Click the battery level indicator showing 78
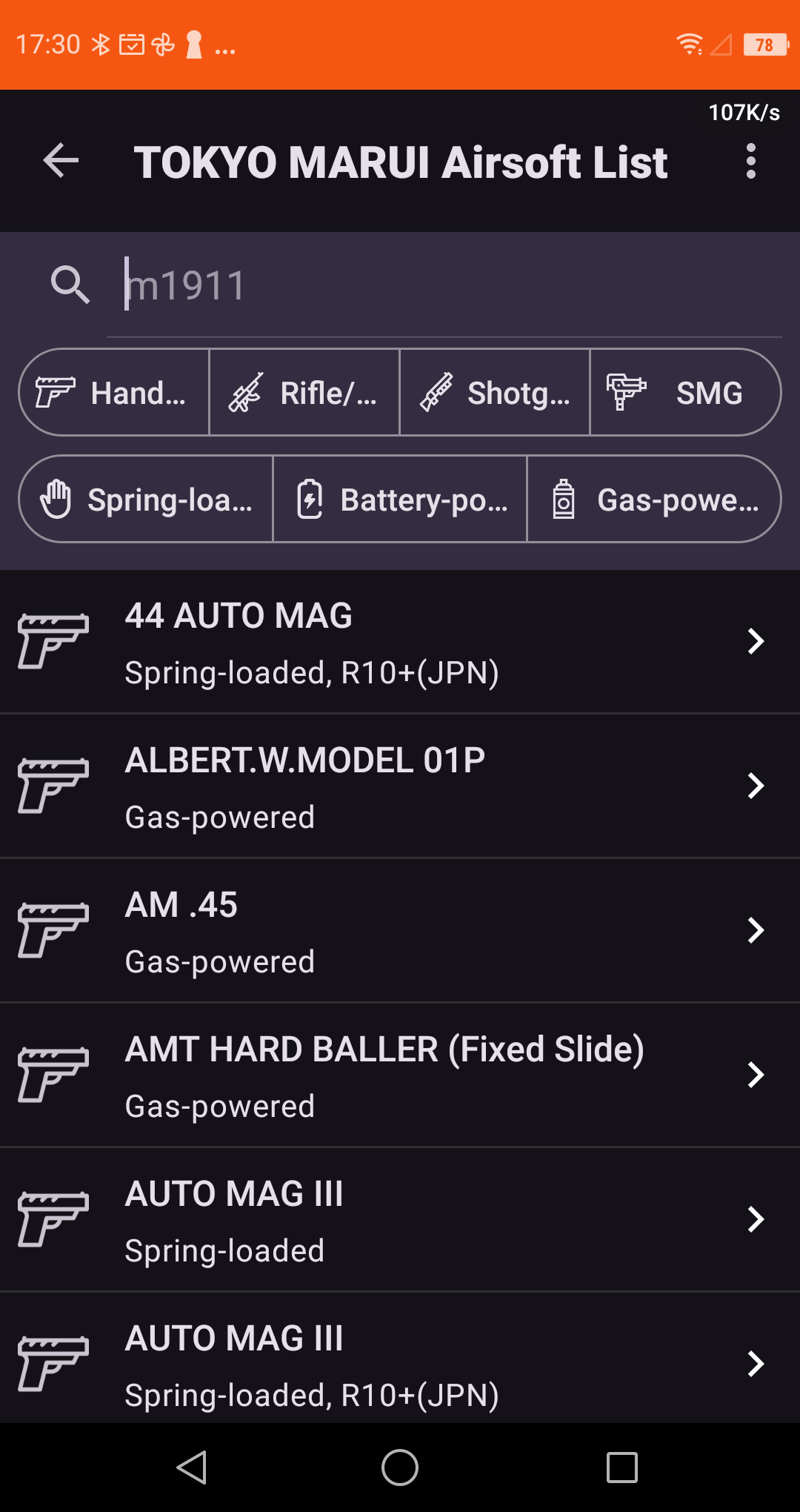Screen dimensions: 800x1512 [x=764, y=44]
